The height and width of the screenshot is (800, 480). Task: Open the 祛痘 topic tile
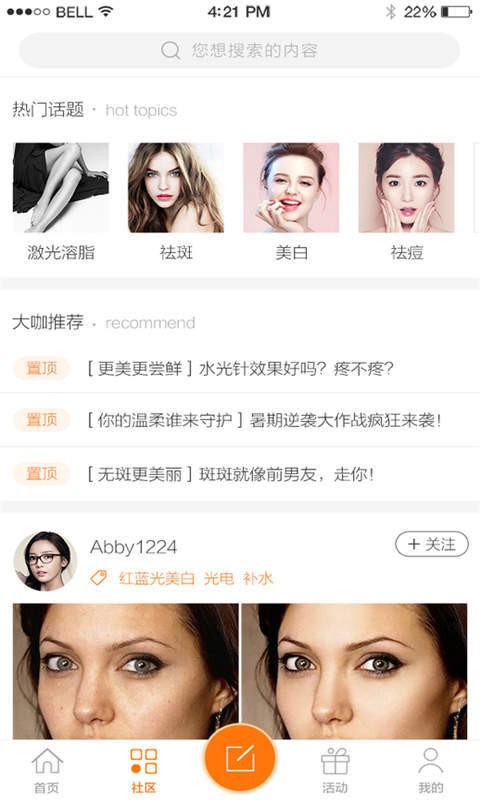tap(407, 203)
